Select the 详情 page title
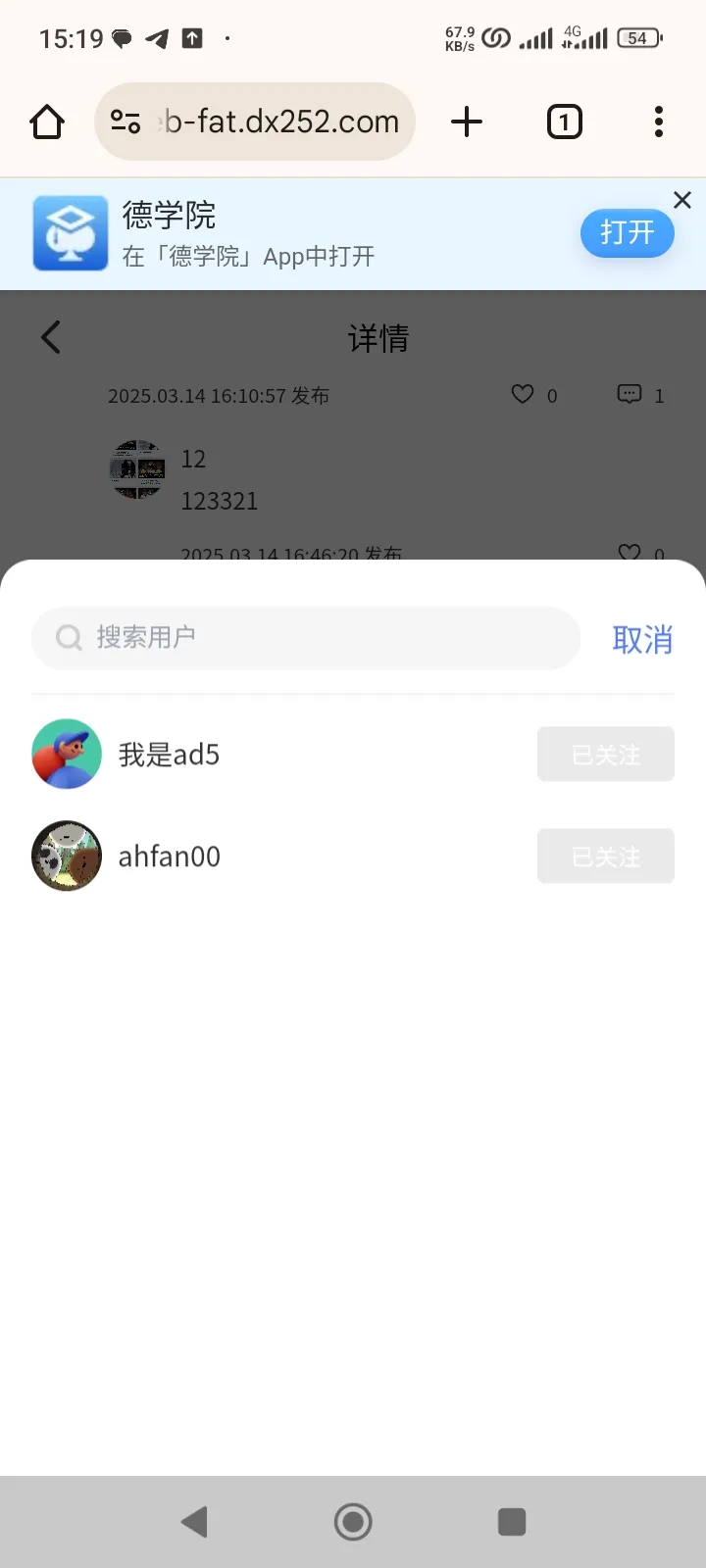The image size is (706, 1568). pyautogui.click(x=378, y=336)
